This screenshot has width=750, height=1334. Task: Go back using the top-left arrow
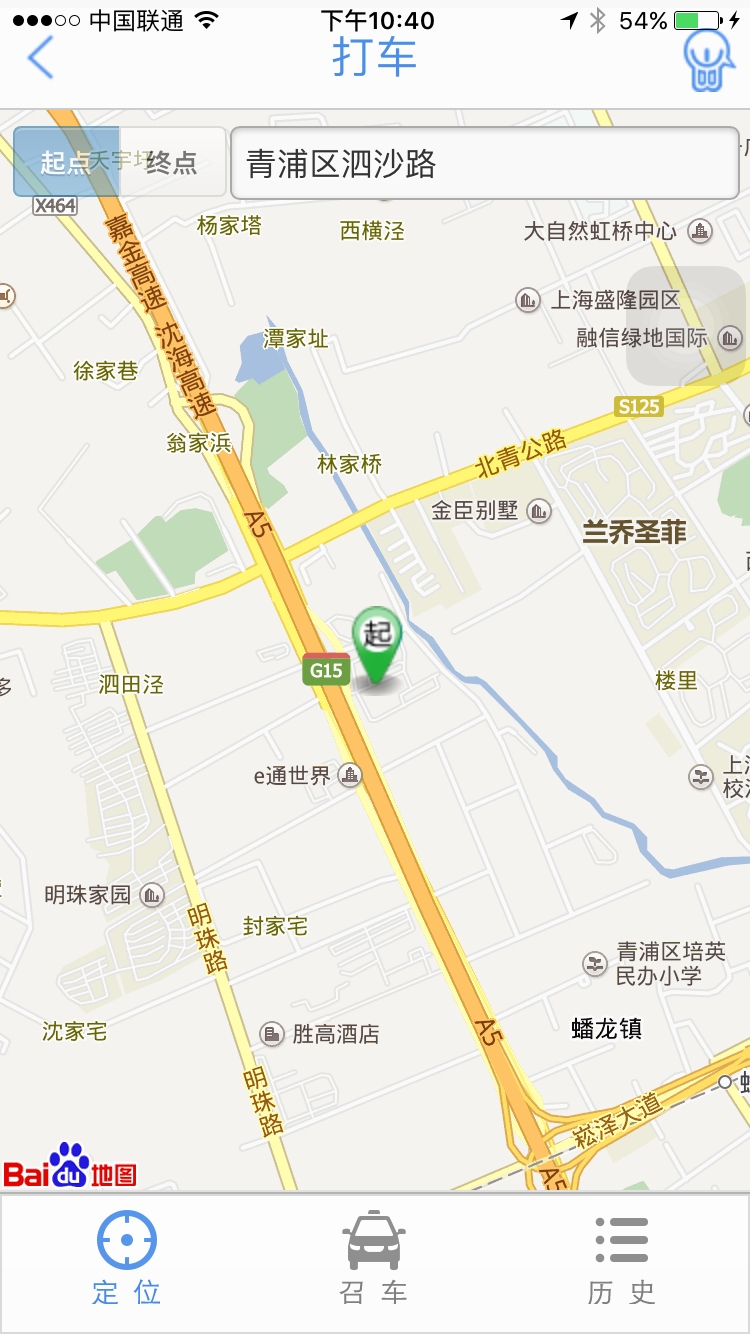40,57
